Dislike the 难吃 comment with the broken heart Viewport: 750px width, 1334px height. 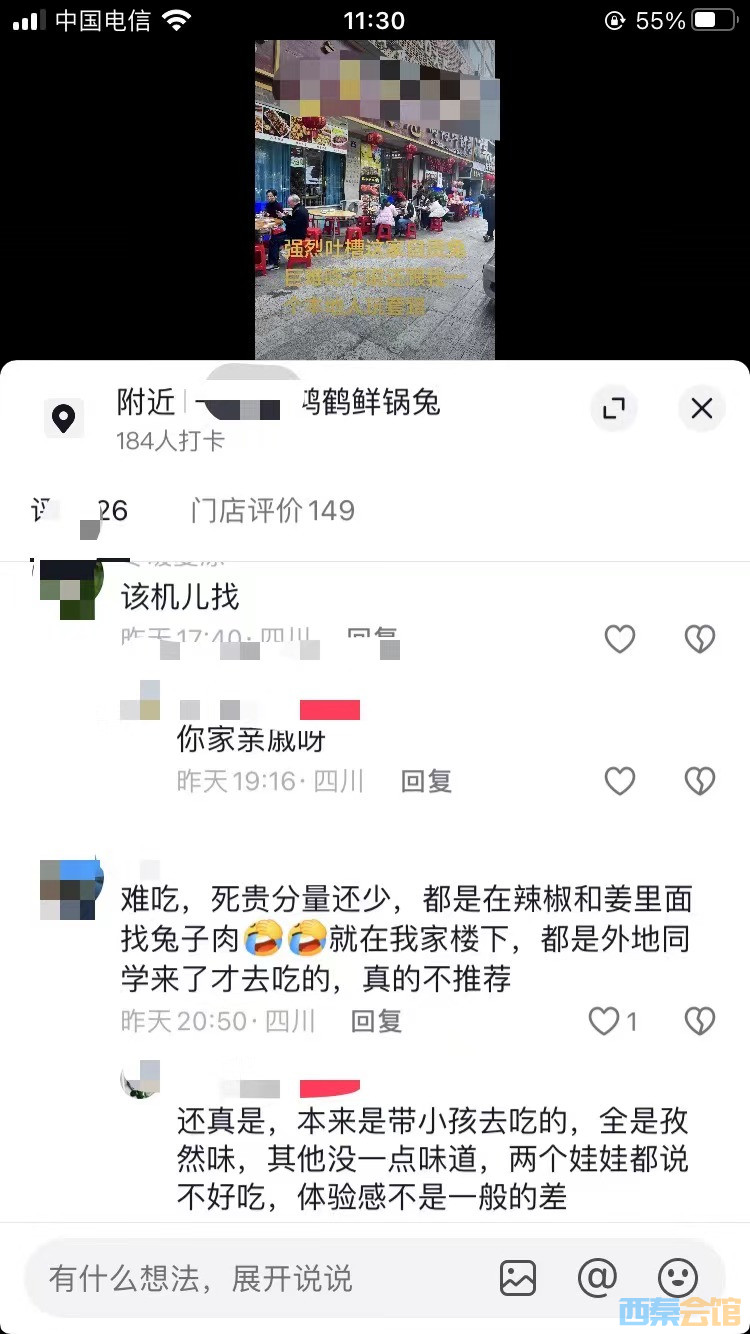click(700, 1022)
